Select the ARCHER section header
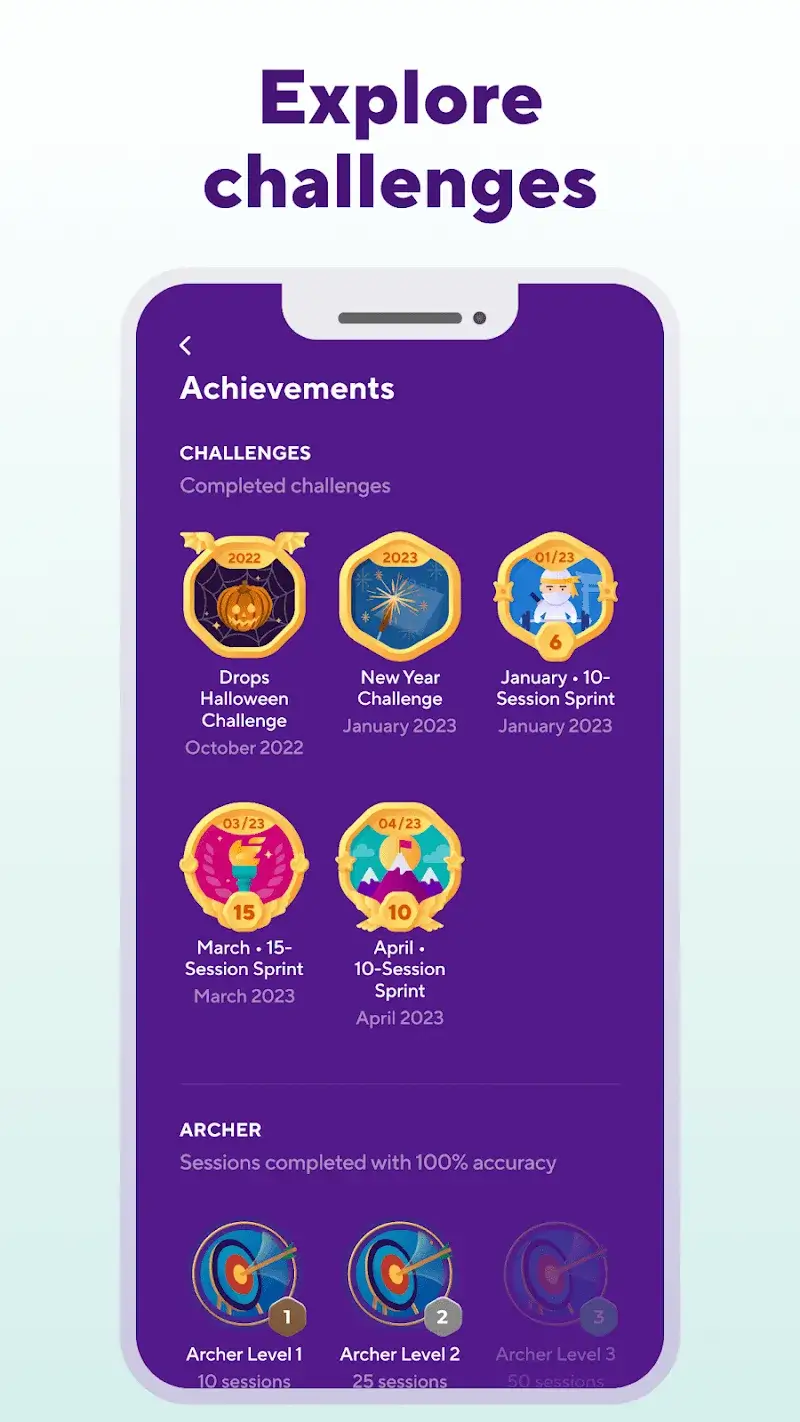 click(x=220, y=1130)
